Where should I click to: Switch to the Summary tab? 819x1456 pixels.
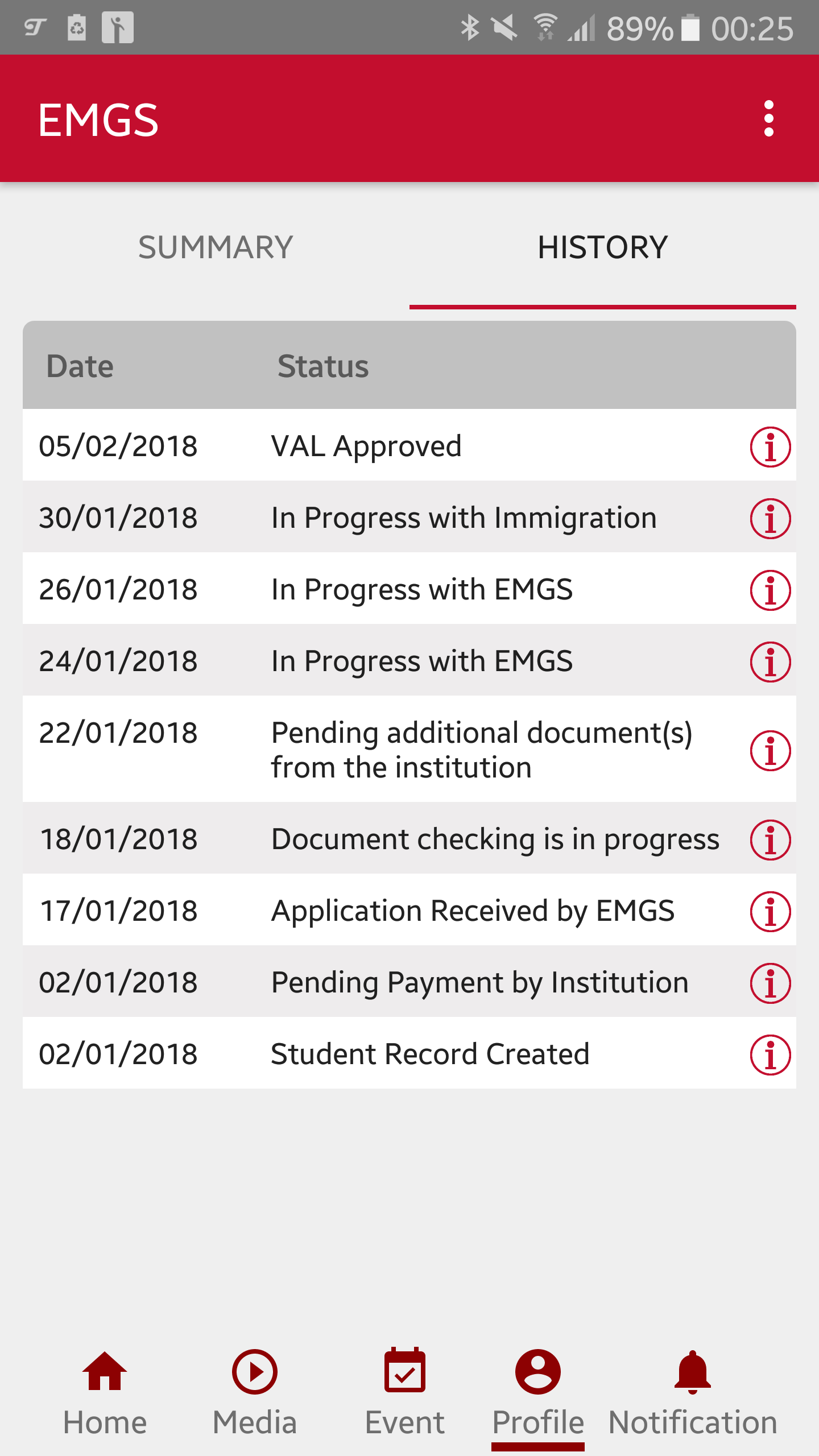(x=216, y=247)
